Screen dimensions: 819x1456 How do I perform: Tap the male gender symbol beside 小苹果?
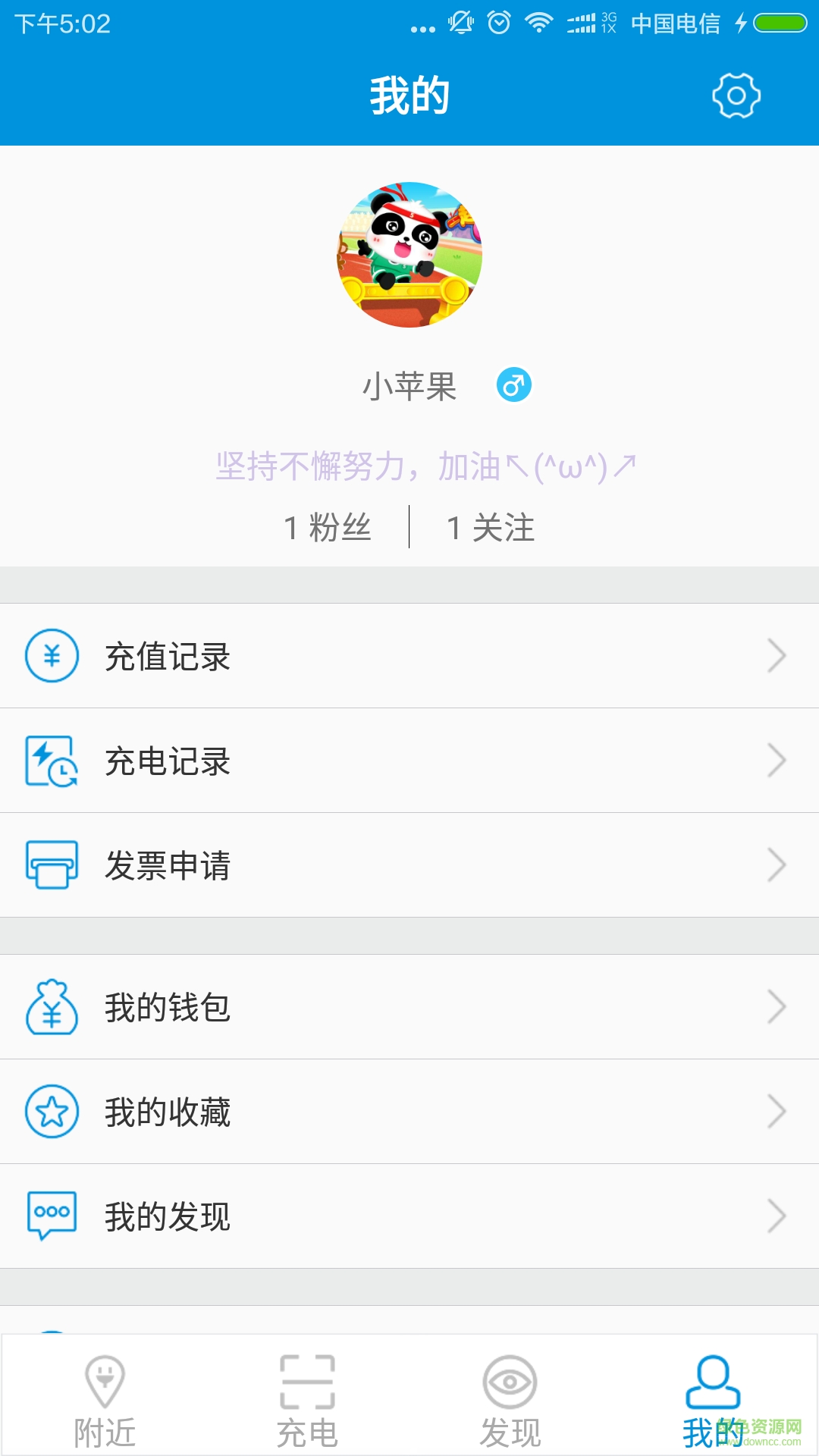point(513,385)
